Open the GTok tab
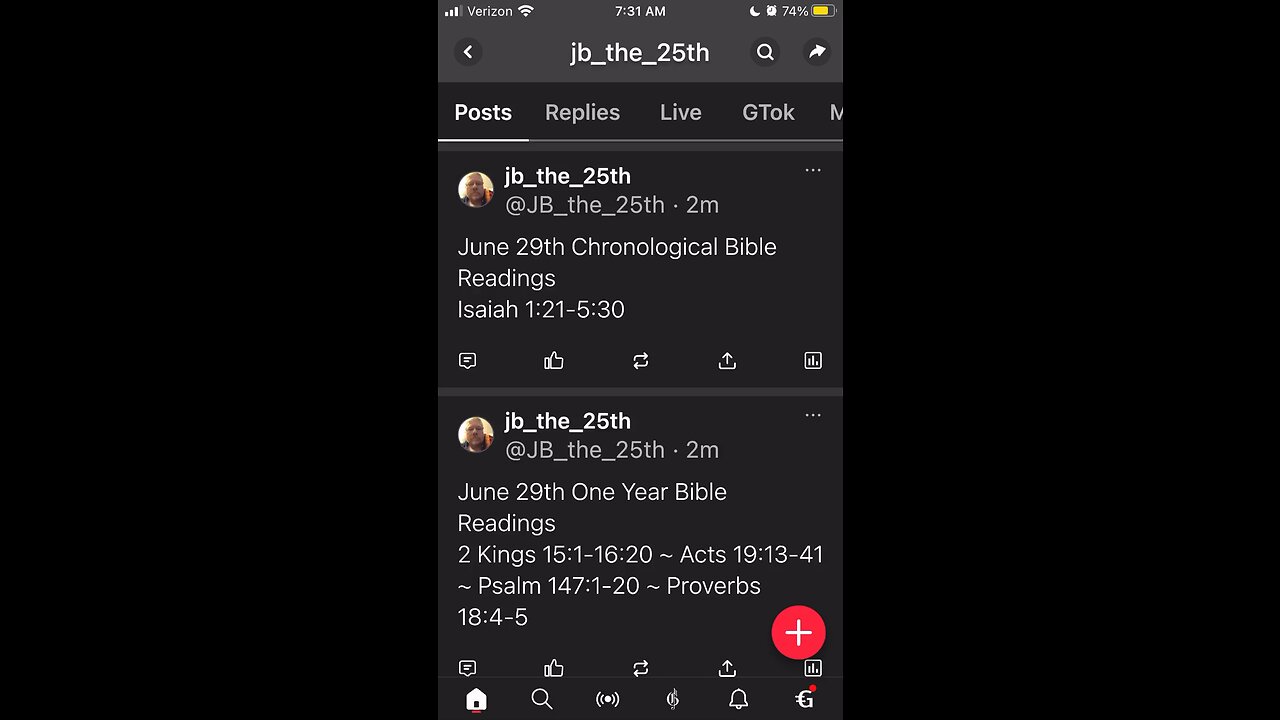This screenshot has width=1280, height=720. (x=768, y=113)
